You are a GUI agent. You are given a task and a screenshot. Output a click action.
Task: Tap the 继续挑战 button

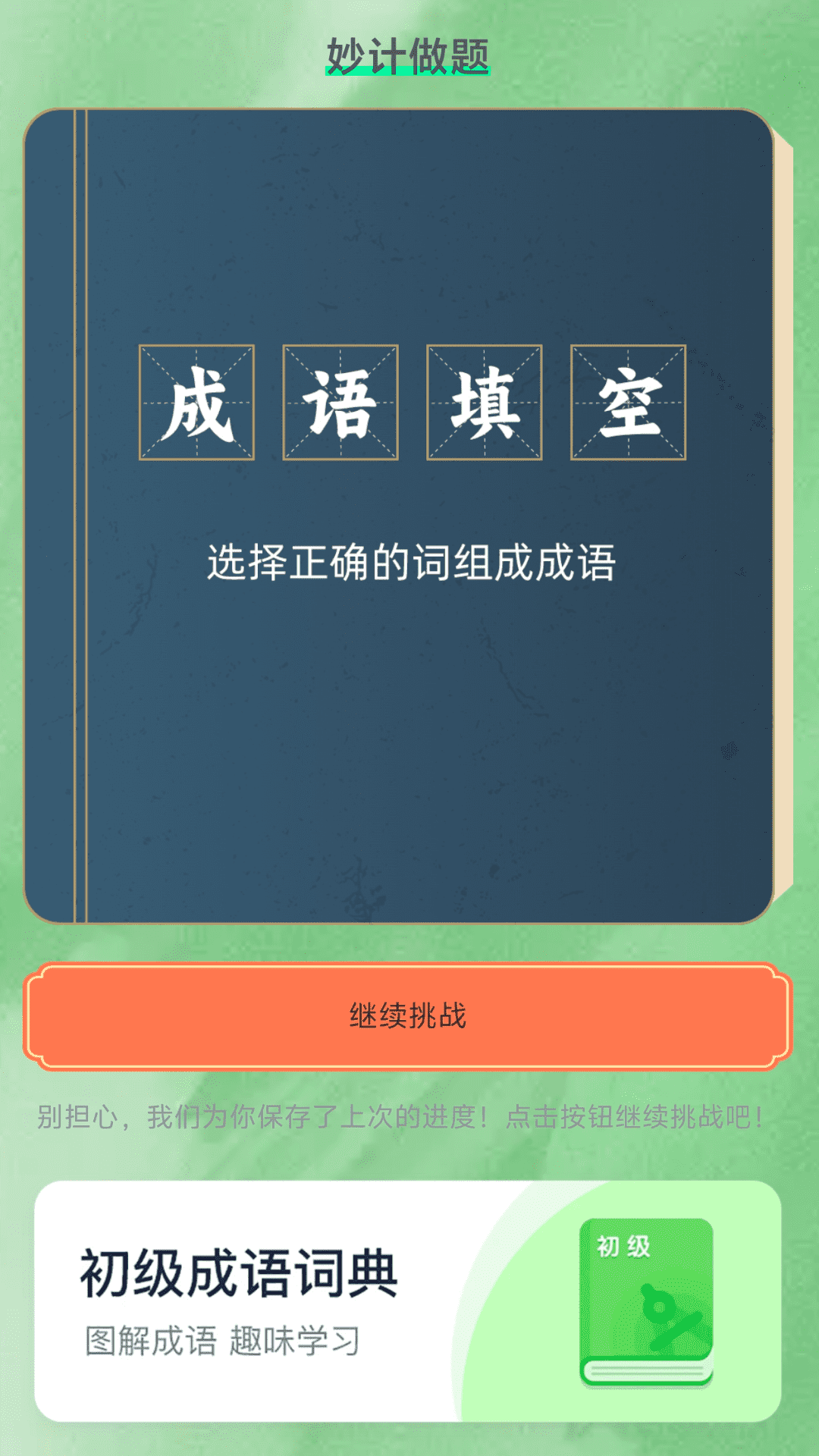coord(408,1016)
